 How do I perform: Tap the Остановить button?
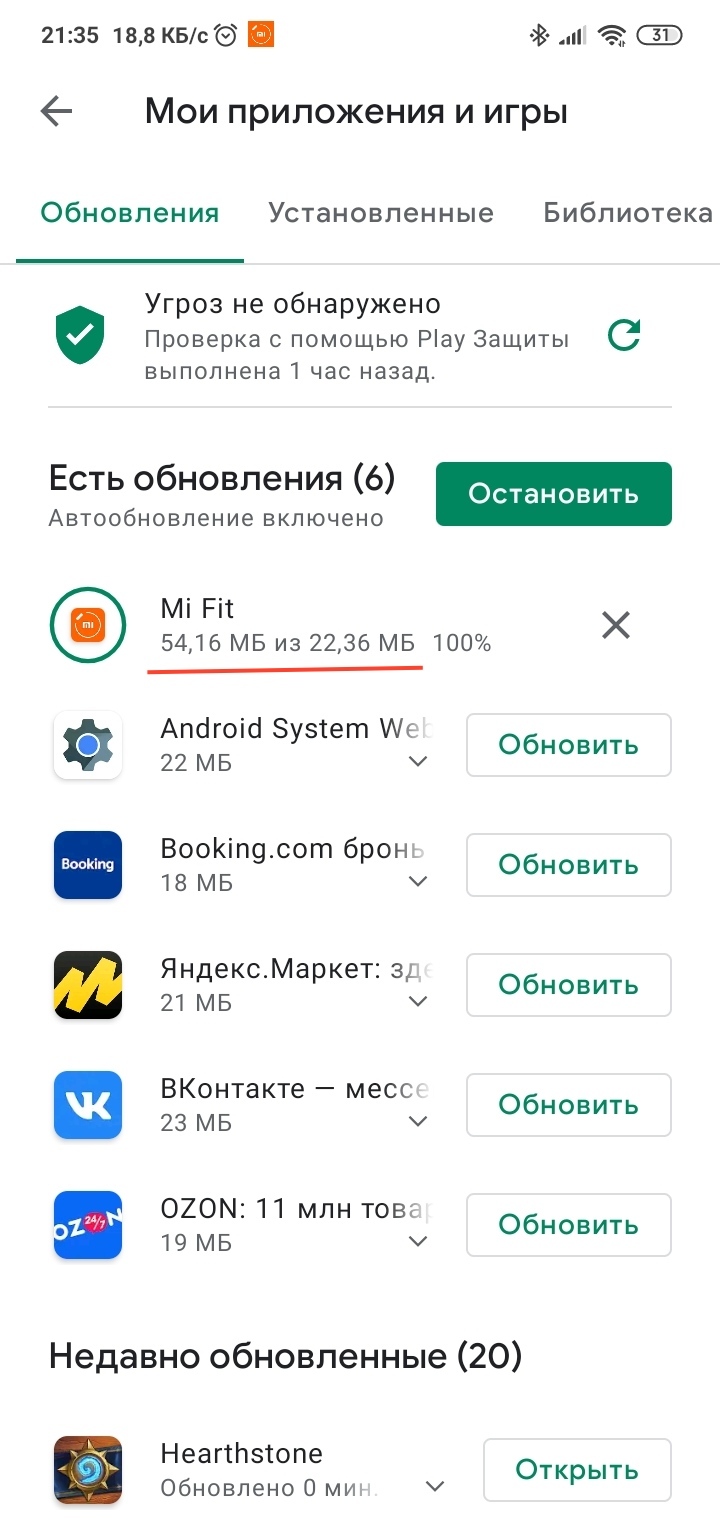[x=553, y=494]
